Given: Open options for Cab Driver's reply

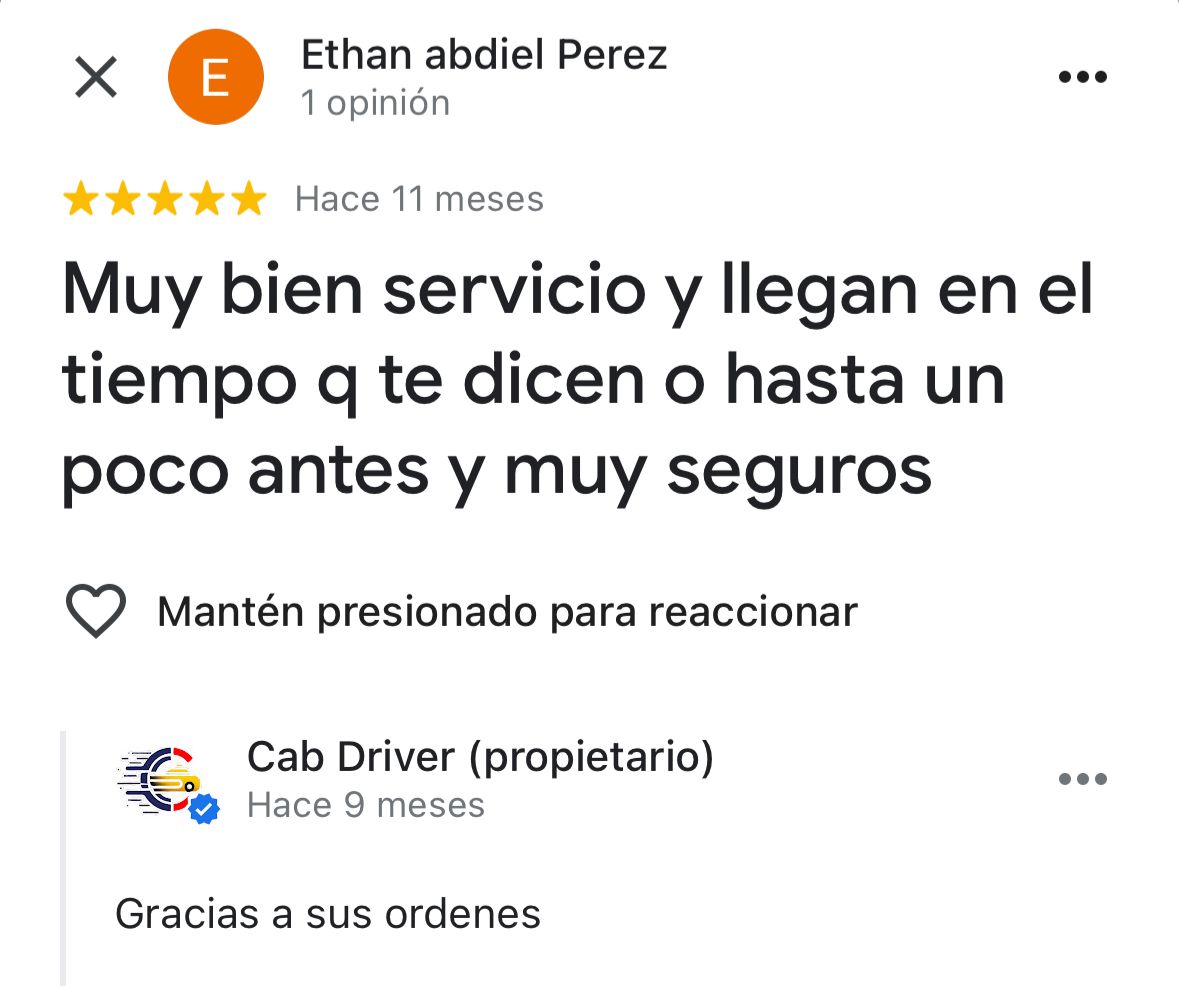Looking at the screenshot, I should coord(1082,779).
